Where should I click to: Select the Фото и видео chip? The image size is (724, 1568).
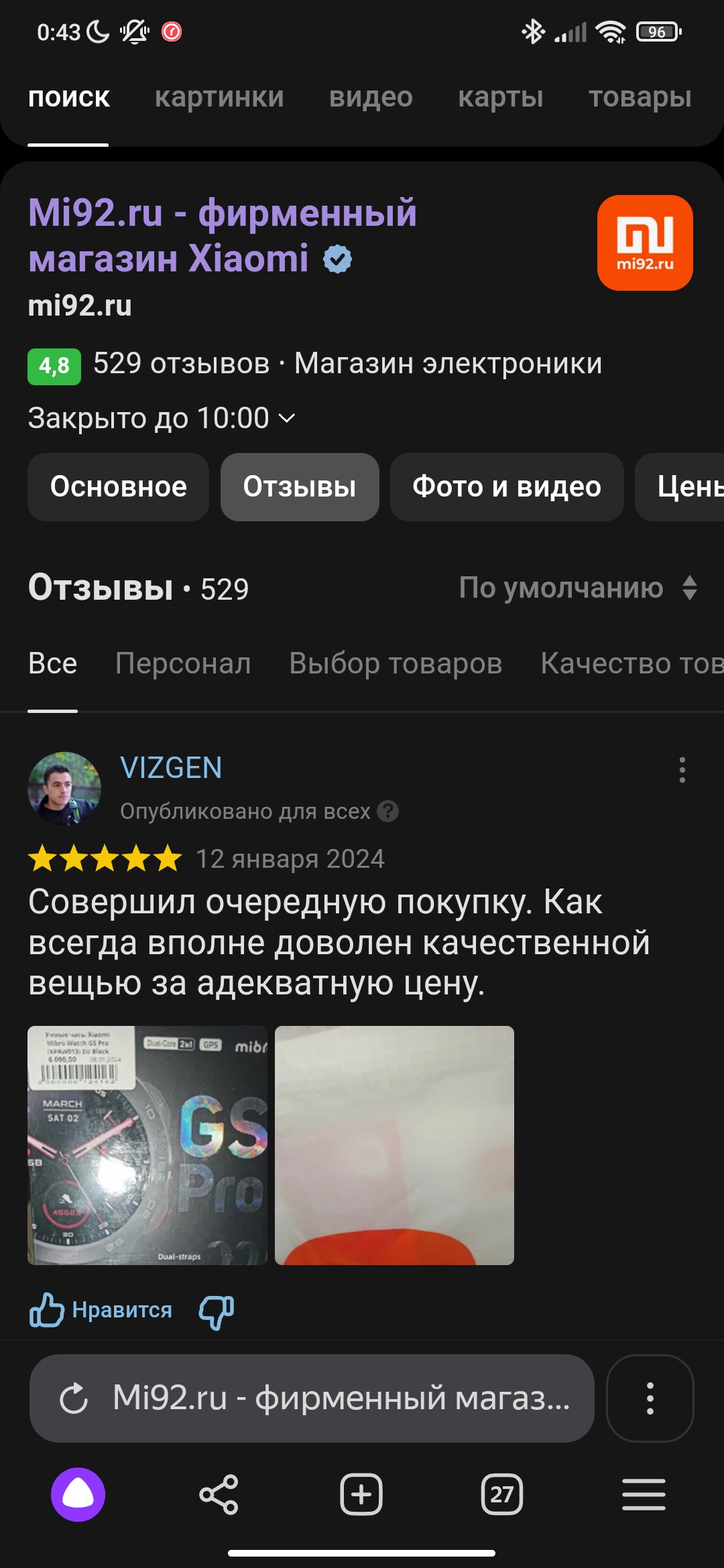click(x=507, y=487)
